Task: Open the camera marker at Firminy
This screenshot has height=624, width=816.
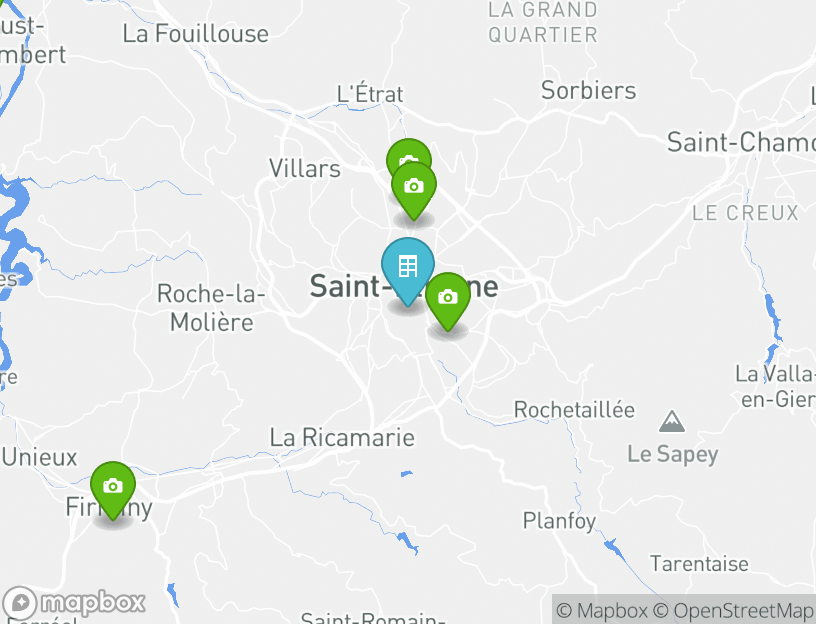Action: pos(113,487)
